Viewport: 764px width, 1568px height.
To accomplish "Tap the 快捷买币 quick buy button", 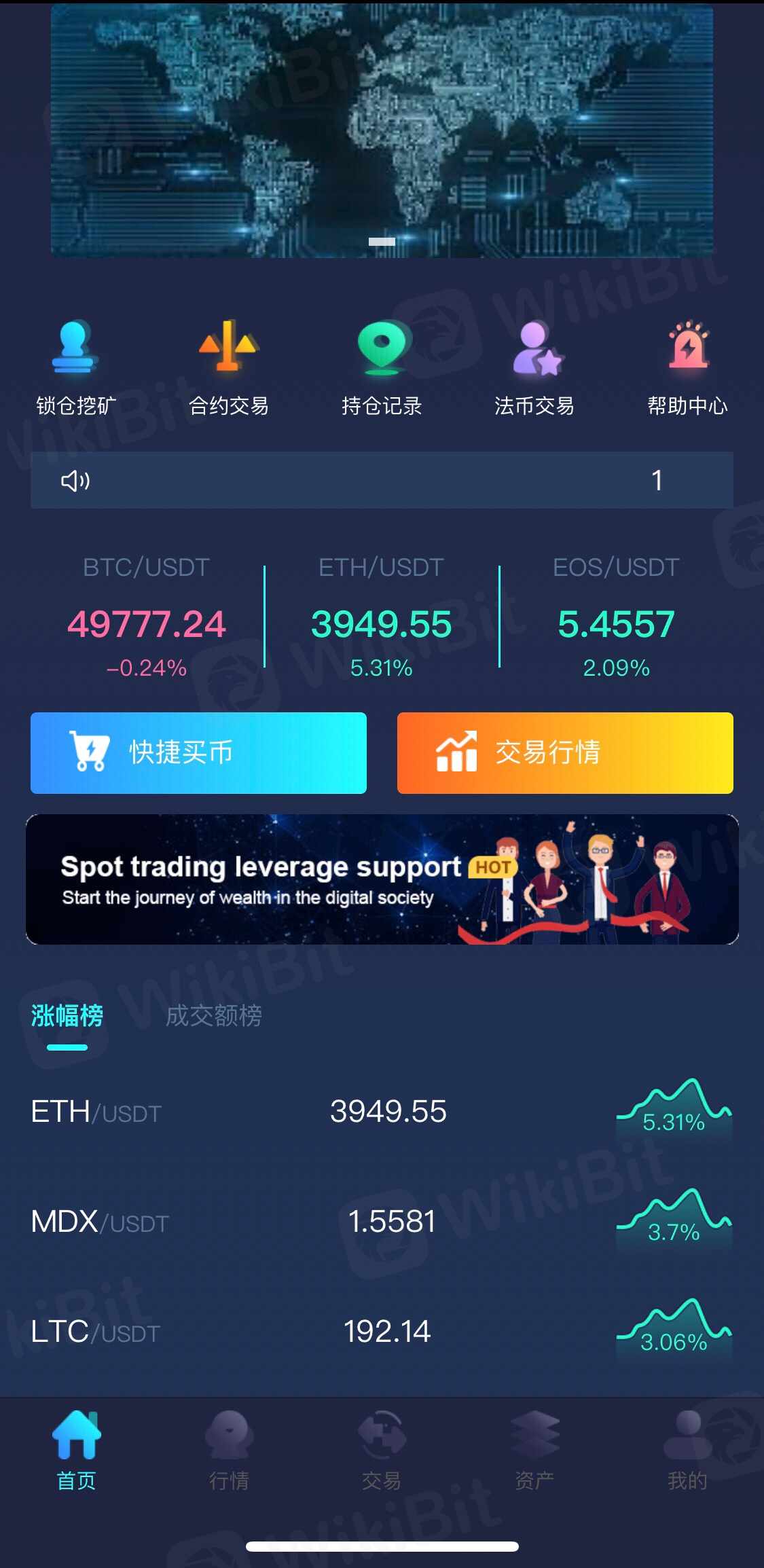I will click(x=198, y=752).
